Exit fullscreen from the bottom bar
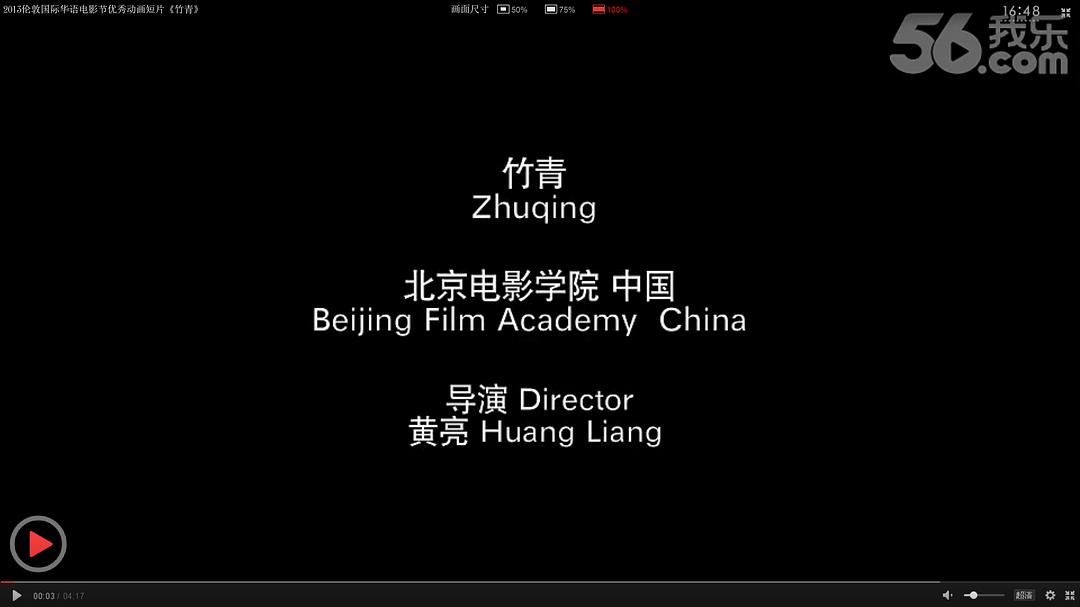1080x607 pixels. [x=1069, y=595]
